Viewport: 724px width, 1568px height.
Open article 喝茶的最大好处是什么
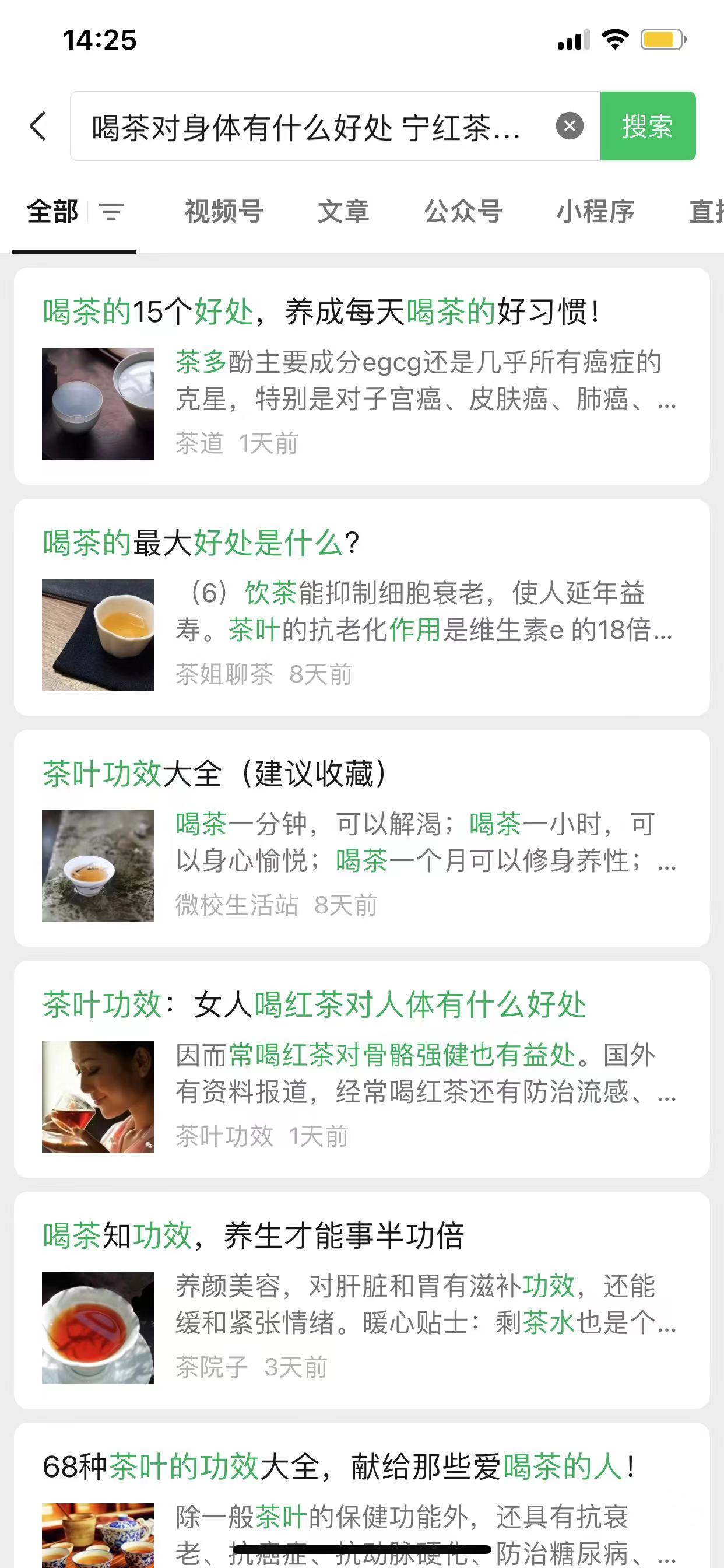pyautogui.click(x=201, y=542)
